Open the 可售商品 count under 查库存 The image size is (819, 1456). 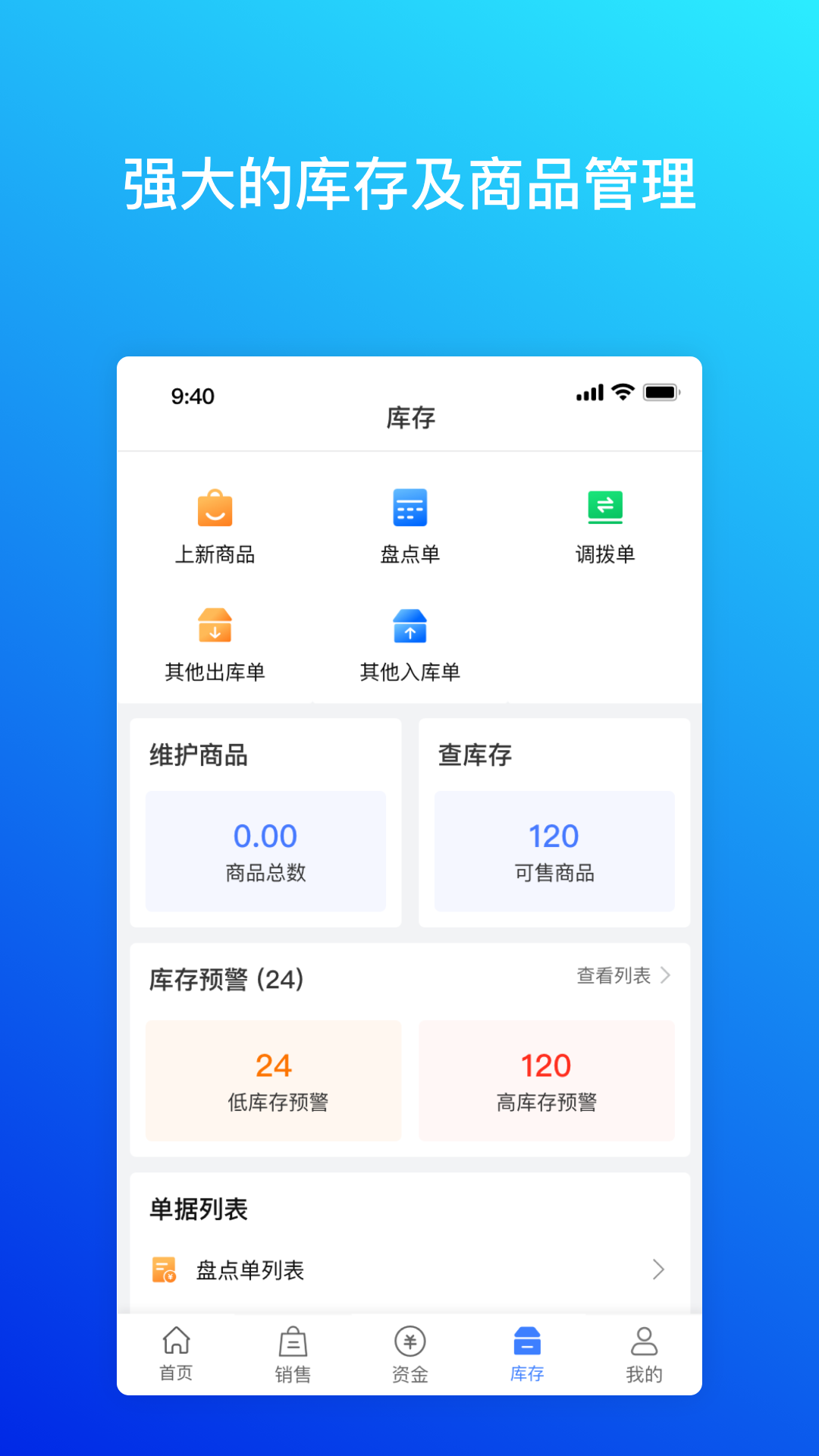[x=554, y=849]
